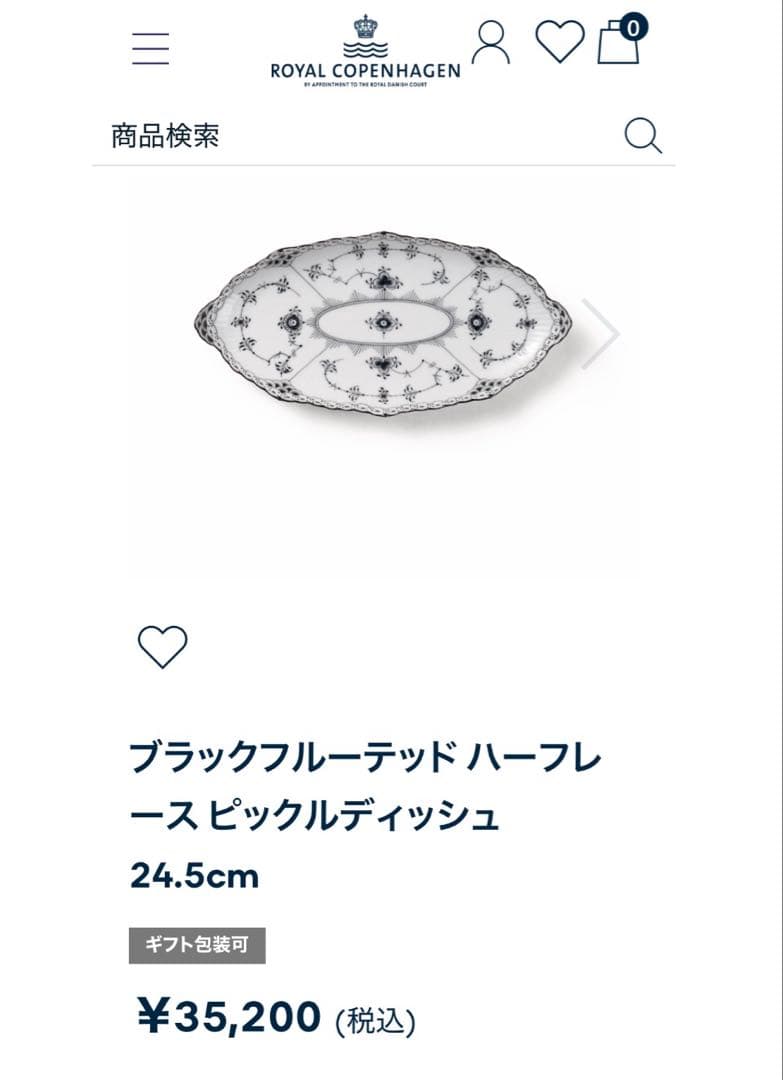Screen dimensions: 783x1080
Task: Open the wishlist heart icon in the header
Action: [x=560, y=42]
